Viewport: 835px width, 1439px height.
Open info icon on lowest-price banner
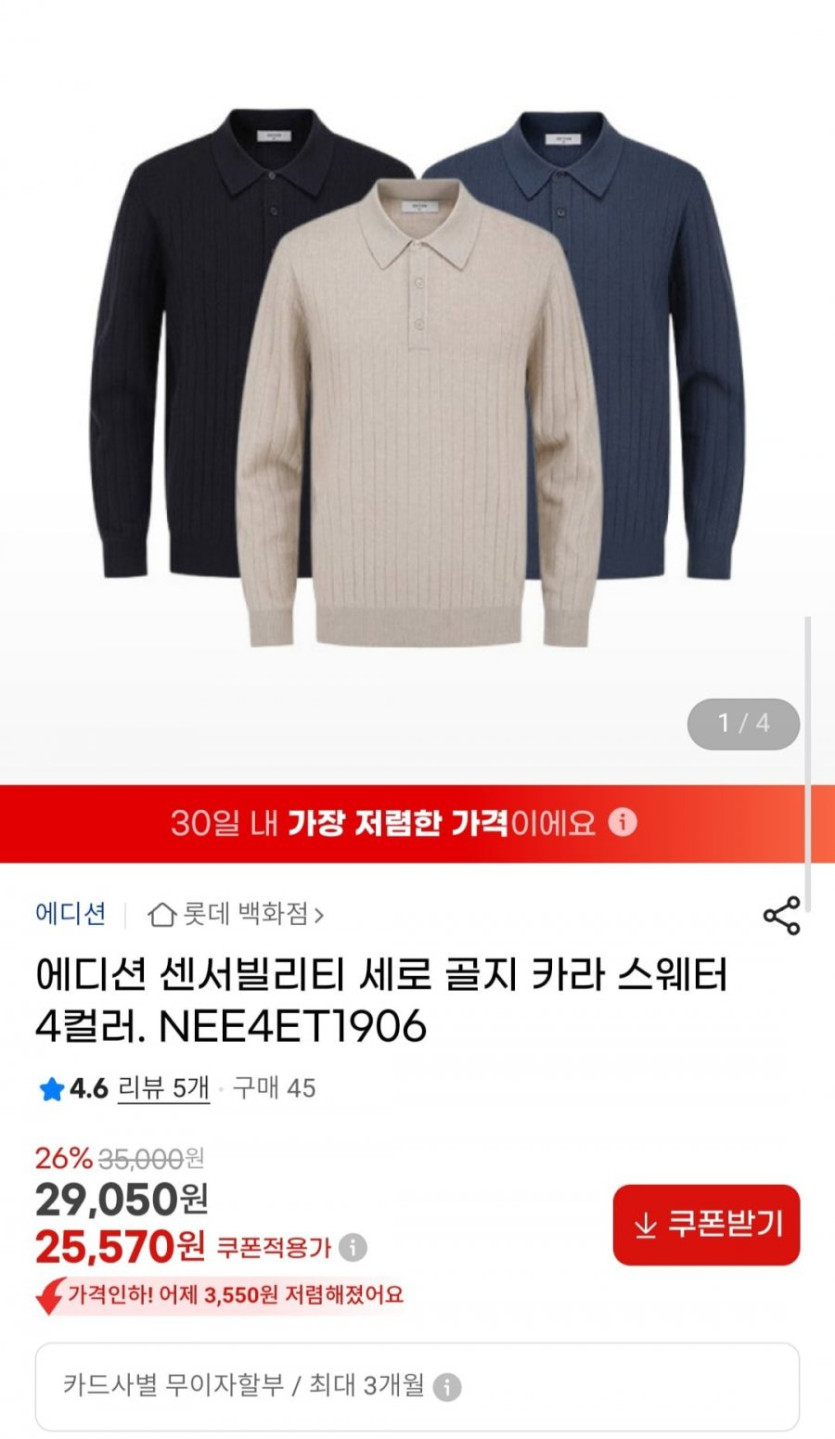click(x=623, y=823)
